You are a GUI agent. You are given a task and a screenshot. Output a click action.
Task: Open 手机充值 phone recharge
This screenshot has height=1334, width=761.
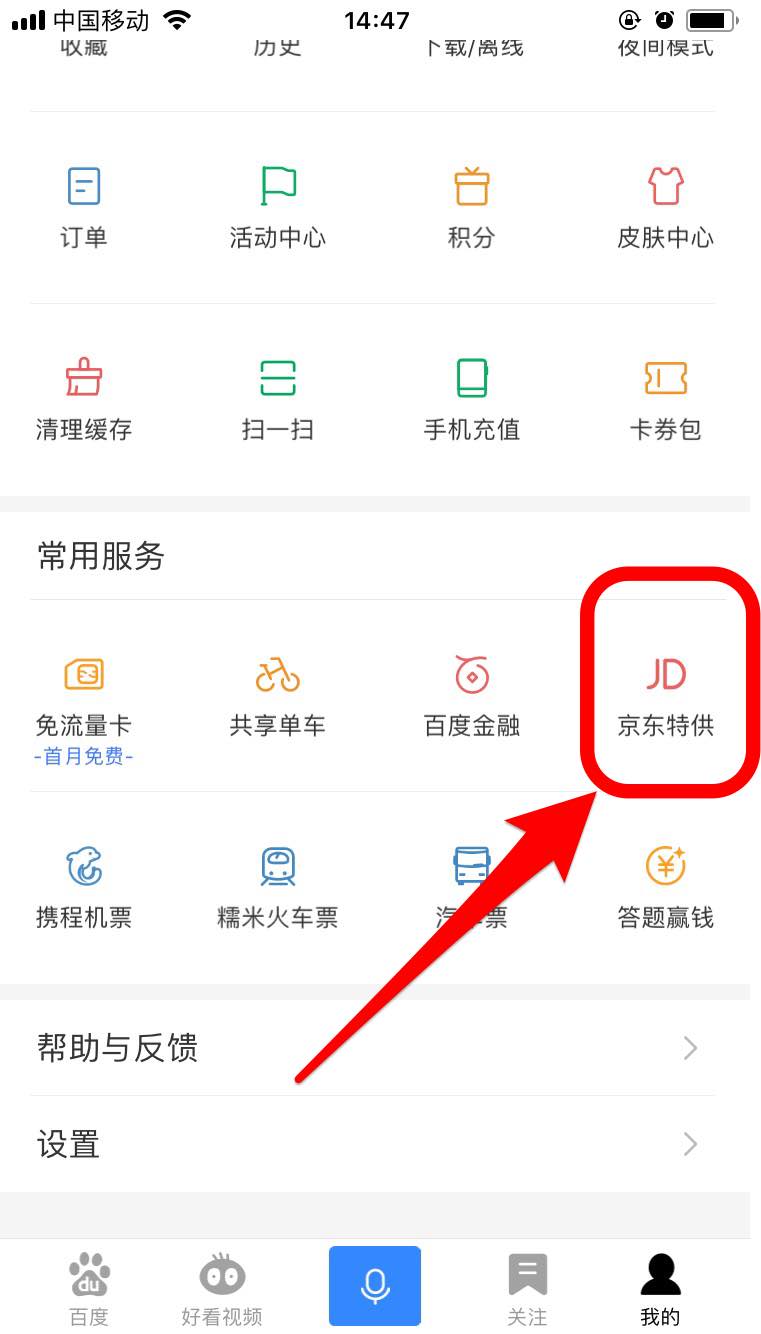pos(471,395)
